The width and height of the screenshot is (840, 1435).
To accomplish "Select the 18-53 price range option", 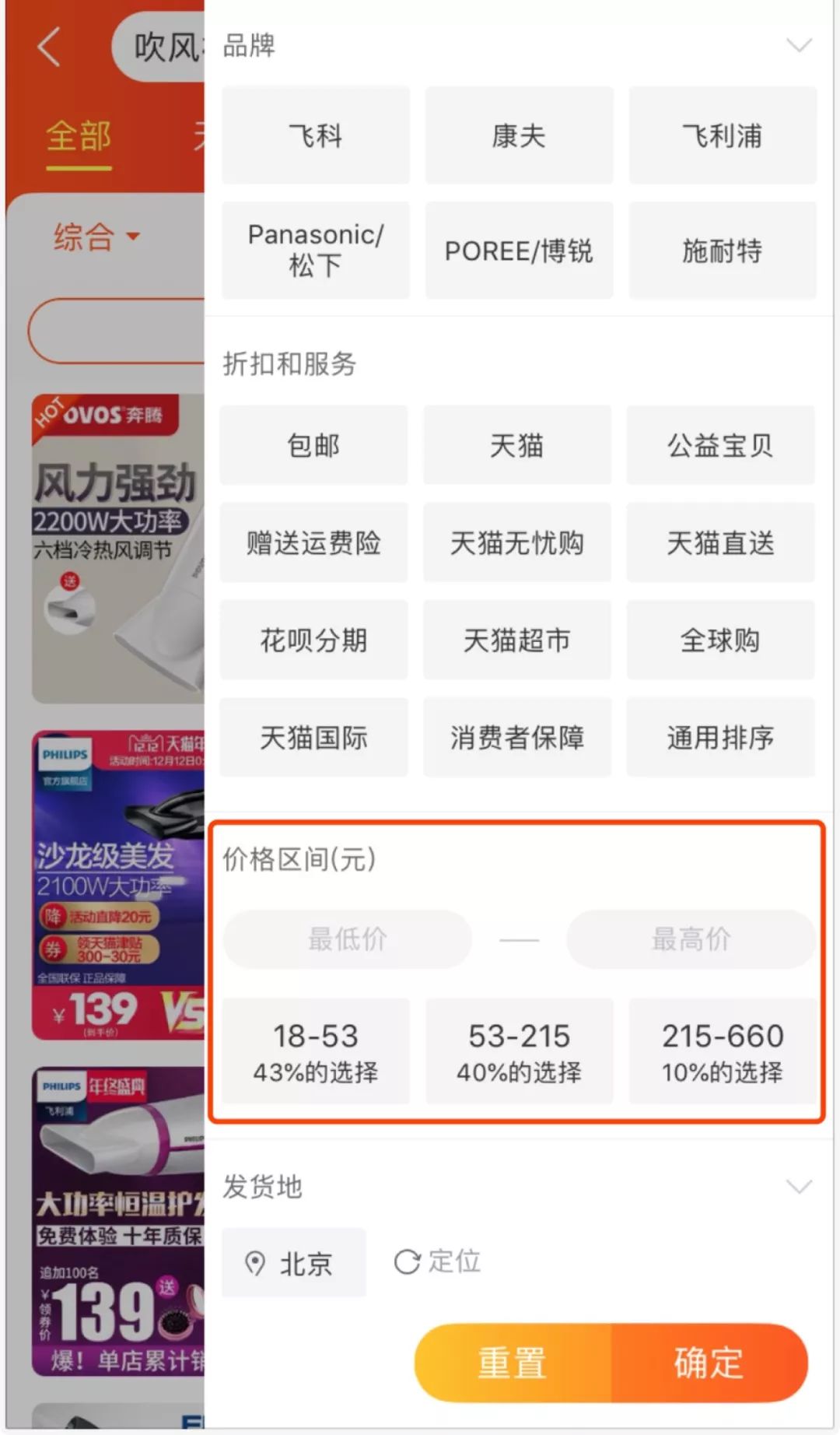I will pyautogui.click(x=313, y=1051).
